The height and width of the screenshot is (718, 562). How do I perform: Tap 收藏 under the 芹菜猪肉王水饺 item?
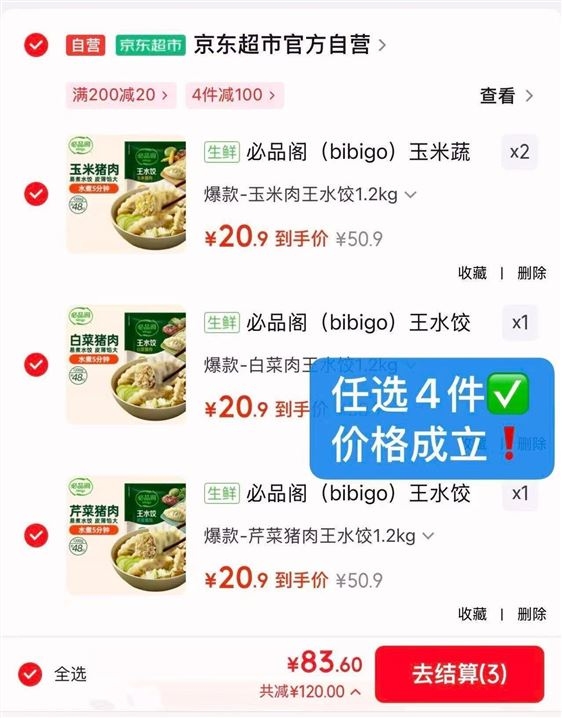click(x=472, y=614)
